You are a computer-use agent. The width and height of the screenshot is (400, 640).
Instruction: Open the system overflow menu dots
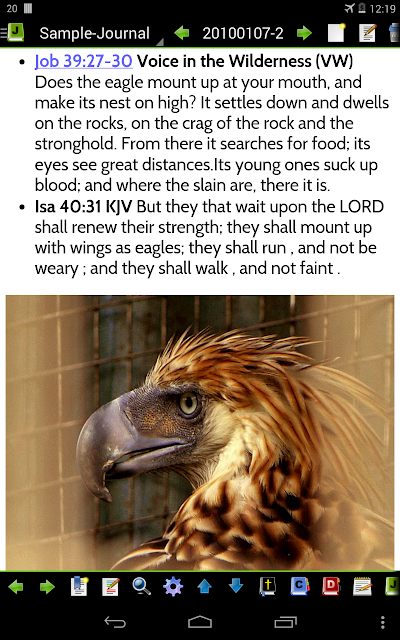[x=382, y=622]
